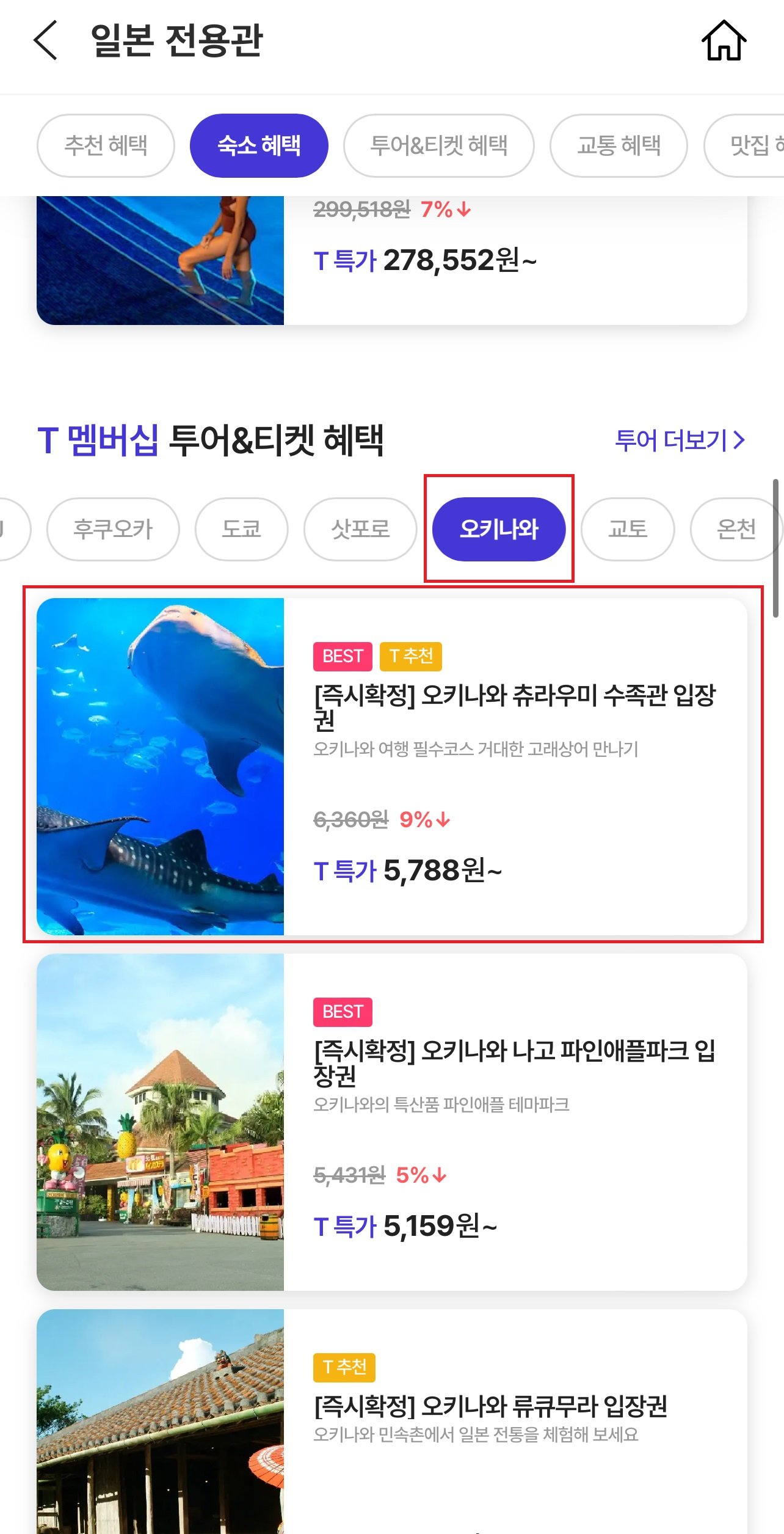Open the home icon
Image resolution: width=784 pixels, height=1534 pixels.
724,41
